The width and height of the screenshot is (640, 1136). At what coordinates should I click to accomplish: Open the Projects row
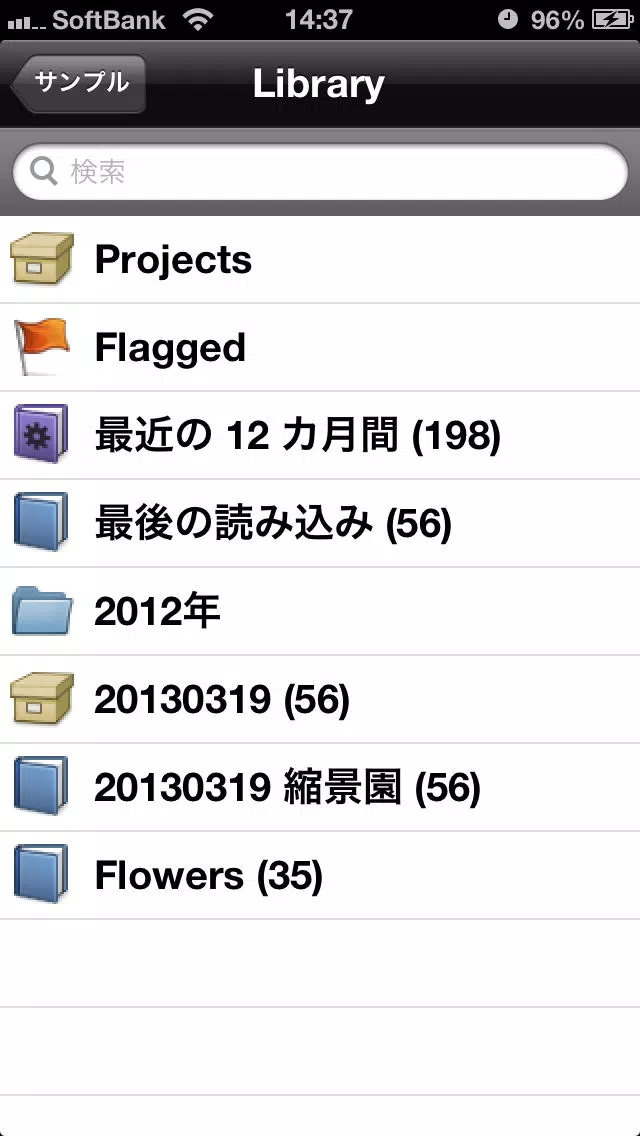(320, 260)
